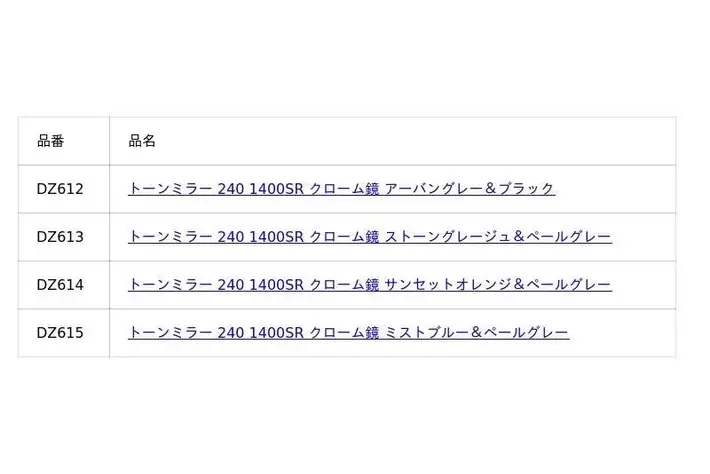Open the DZ614 サンセットオレンジ＆ペールグレー product link
This screenshot has height=474, width=710.
click(369, 285)
